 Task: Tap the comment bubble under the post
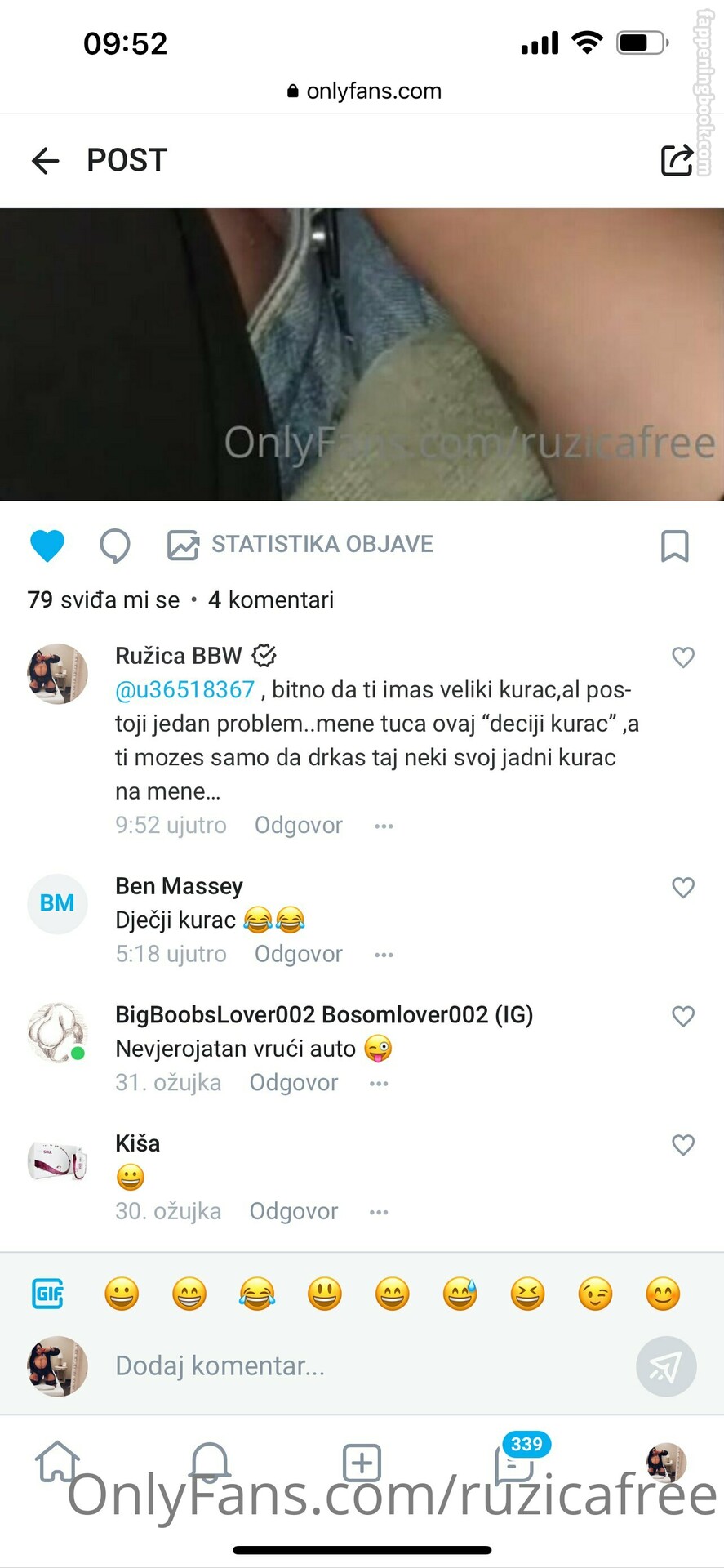point(115,546)
